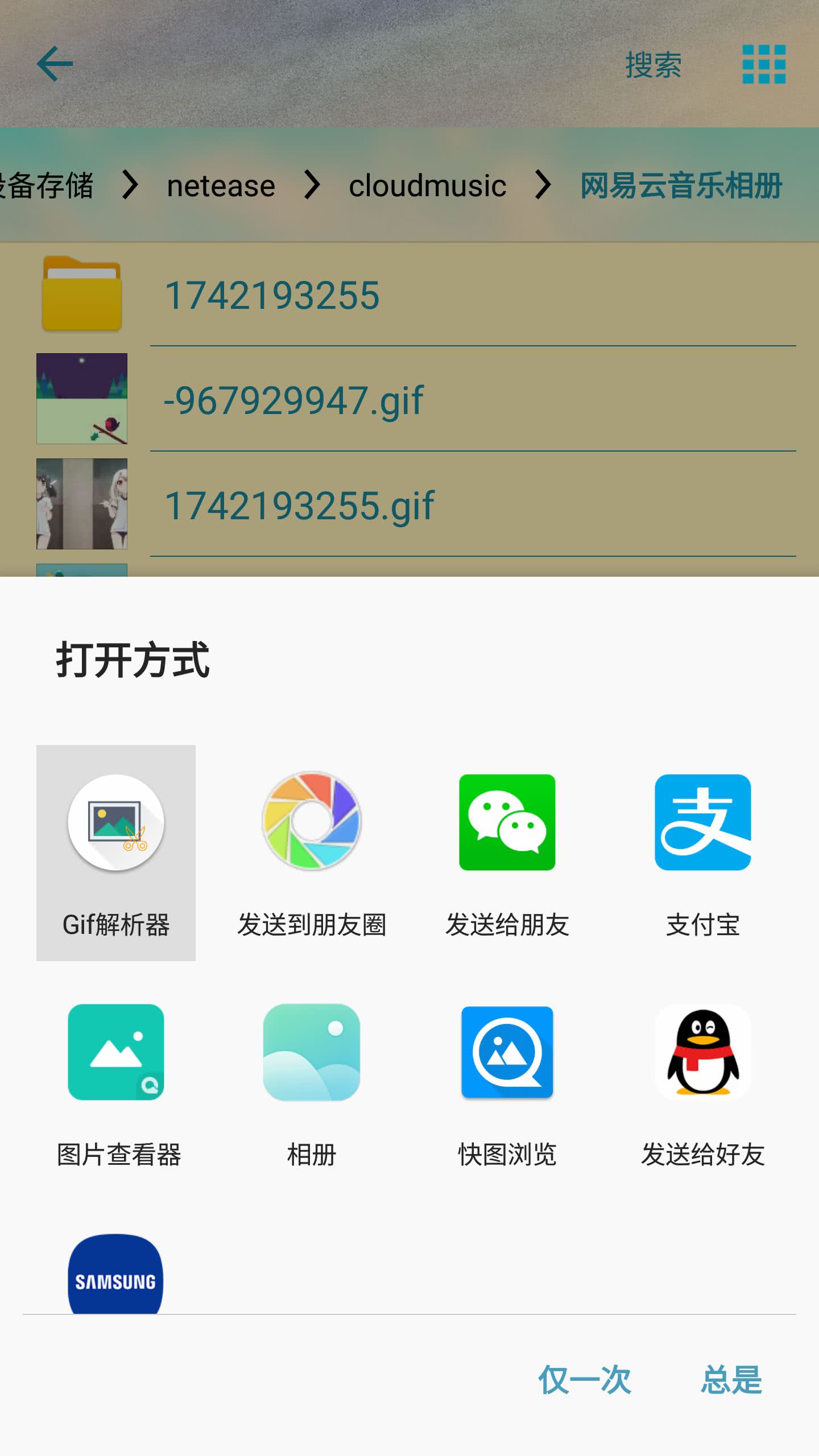Open the file 1742193255.gif
The image size is (819, 1456).
pyautogui.click(x=409, y=504)
